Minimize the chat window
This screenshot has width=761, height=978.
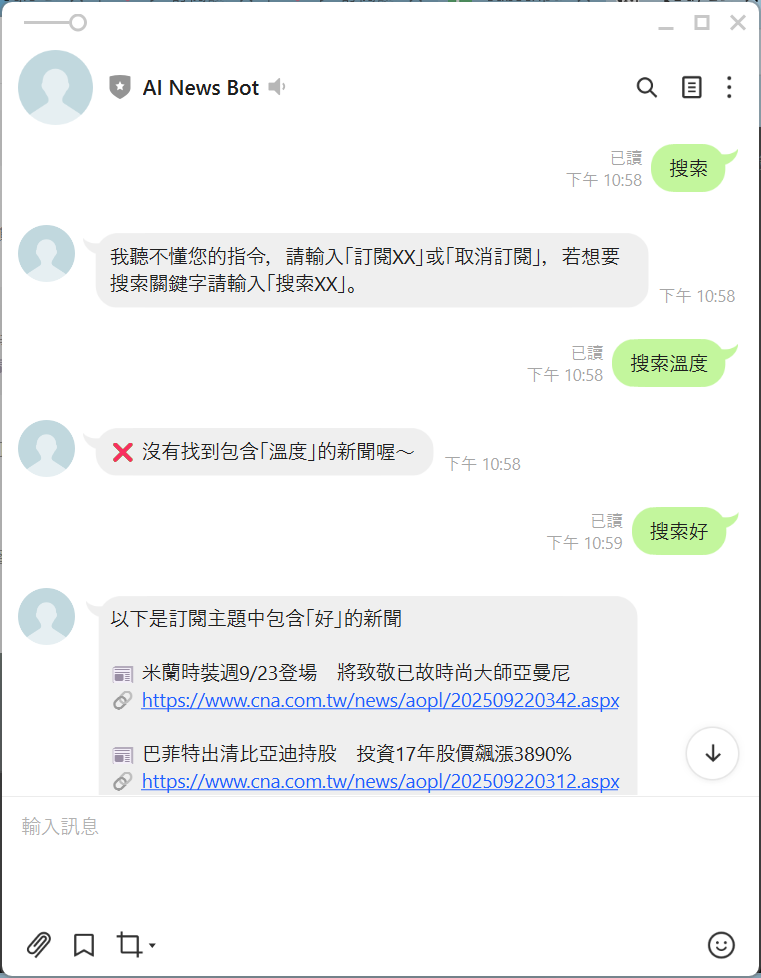pos(666,23)
